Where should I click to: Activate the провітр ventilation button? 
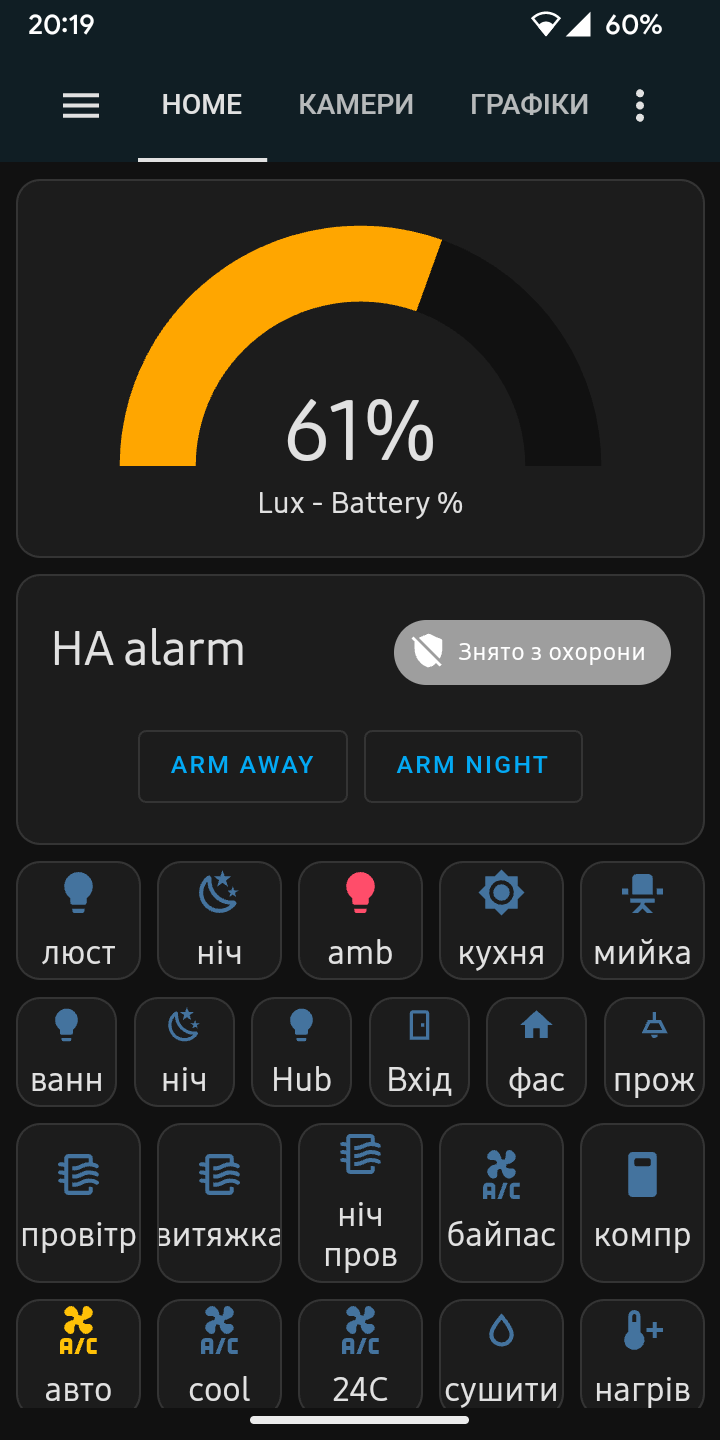click(79, 1203)
